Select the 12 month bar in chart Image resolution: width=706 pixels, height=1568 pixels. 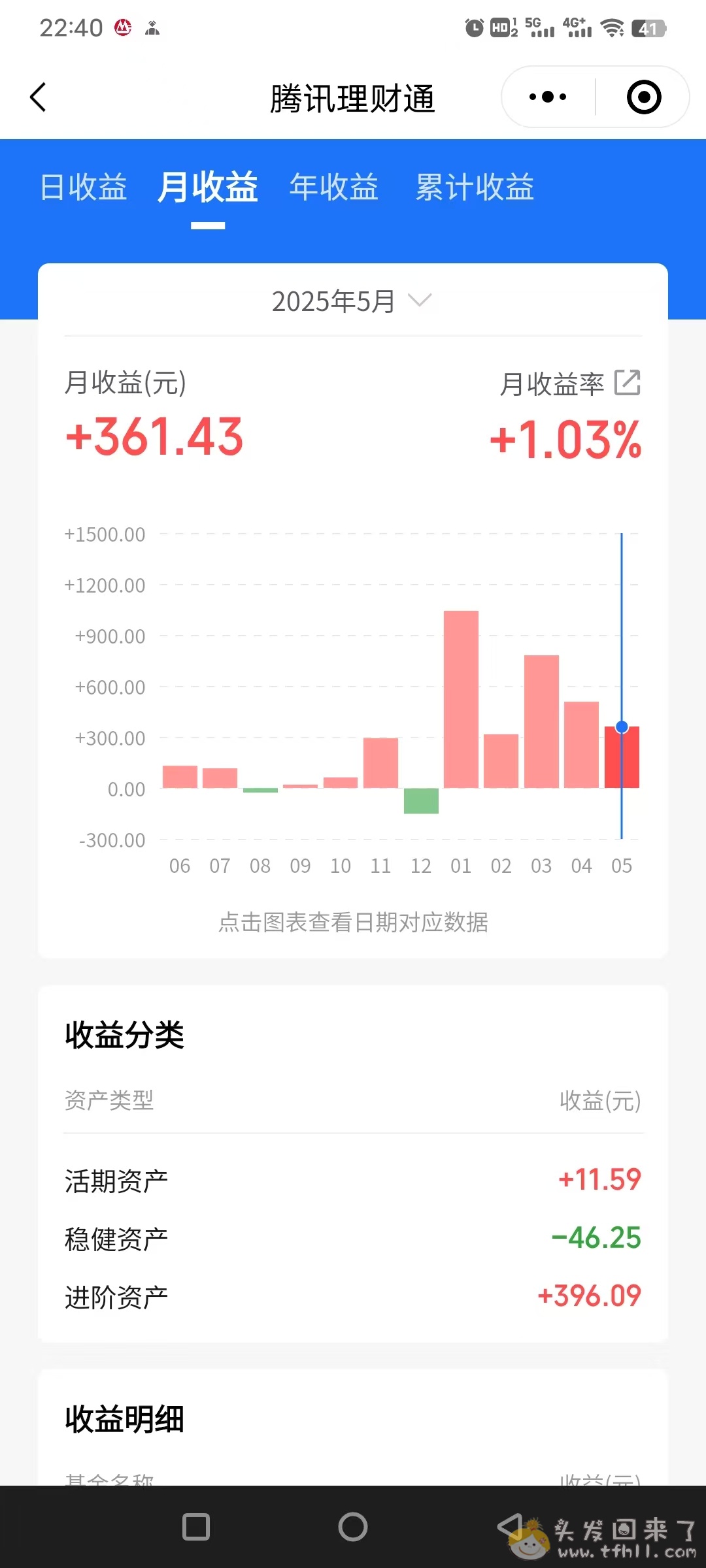tap(421, 800)
